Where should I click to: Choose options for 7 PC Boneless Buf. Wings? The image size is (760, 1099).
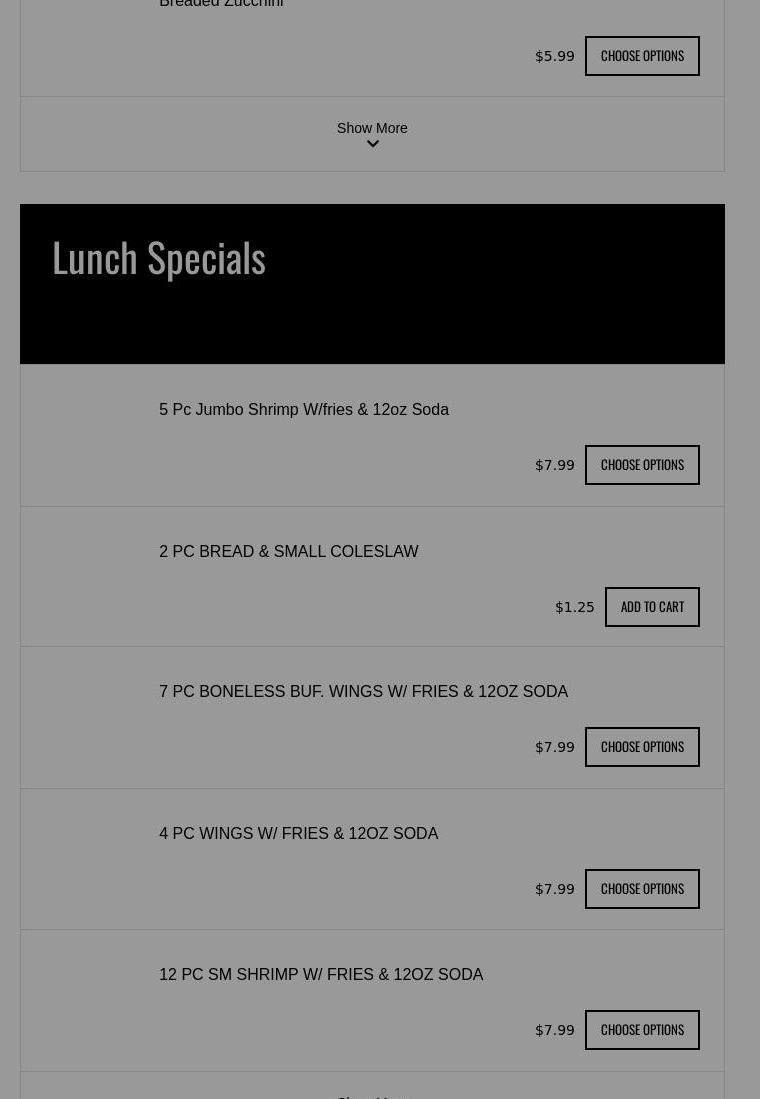pos(642,747)
